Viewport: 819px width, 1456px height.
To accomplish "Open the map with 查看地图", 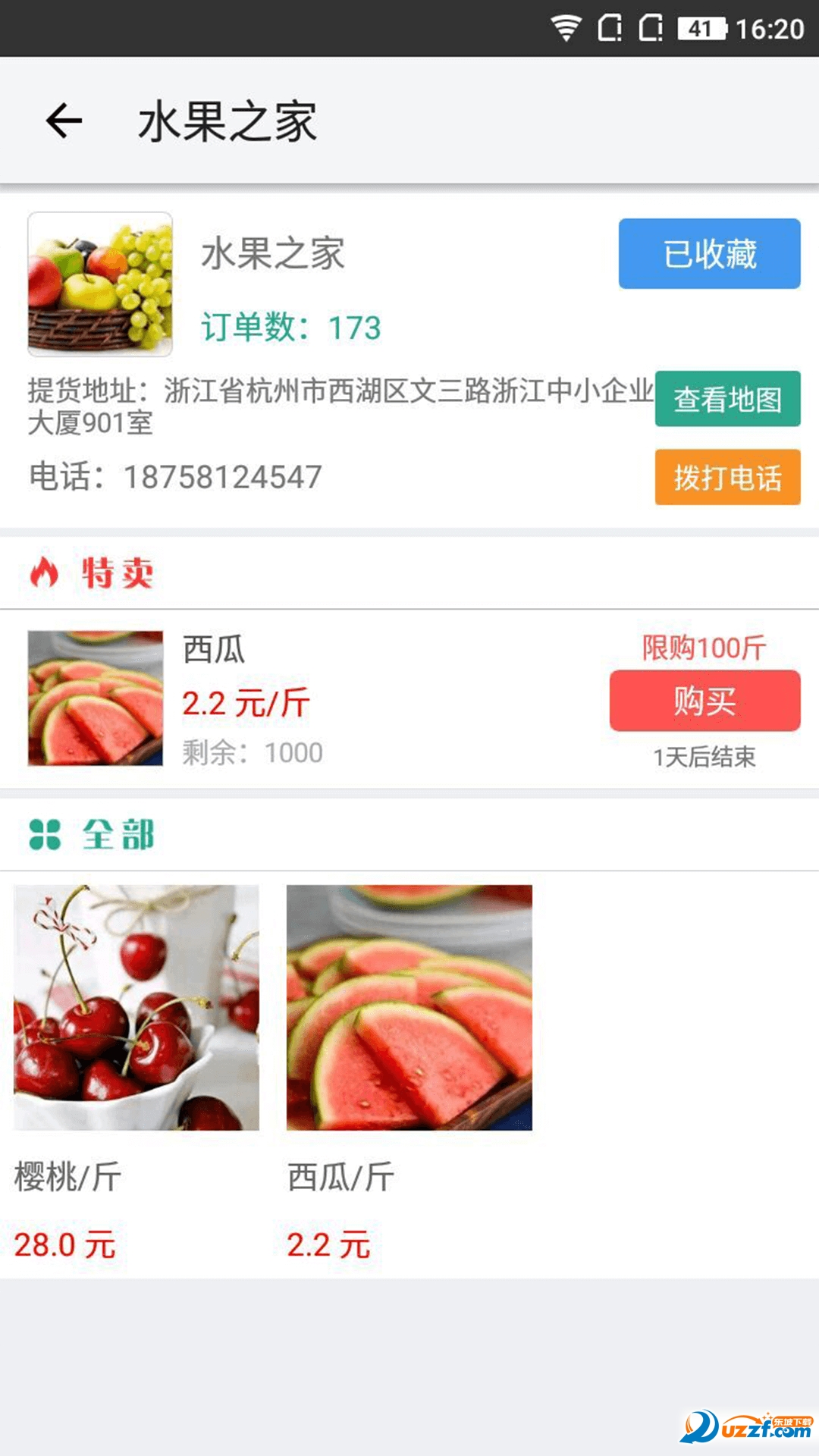I will pos(727,399).
